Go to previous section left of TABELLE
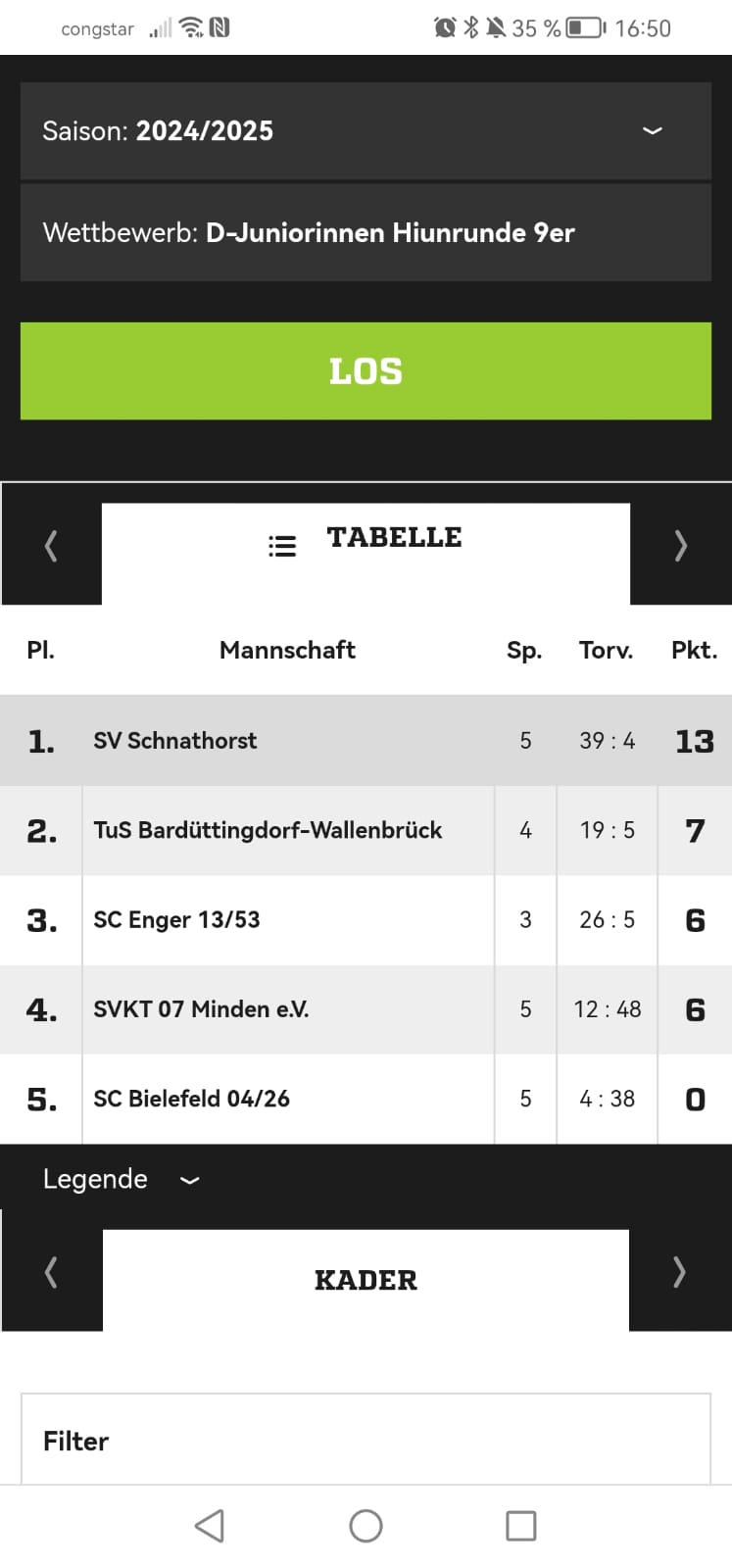This screenshot has width=732, height=1568. (51, 545)
